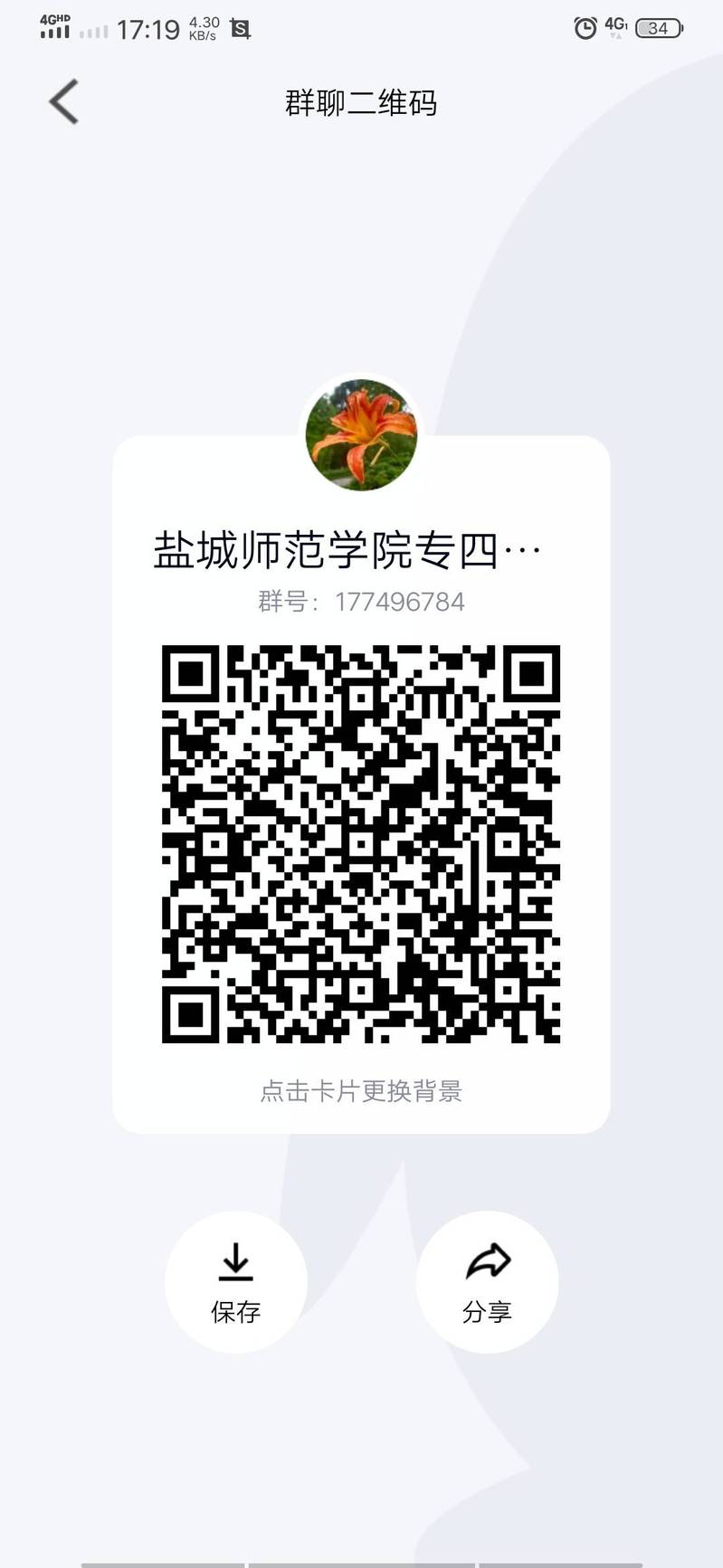Tap the card to change its background

tap(361, 1091)
